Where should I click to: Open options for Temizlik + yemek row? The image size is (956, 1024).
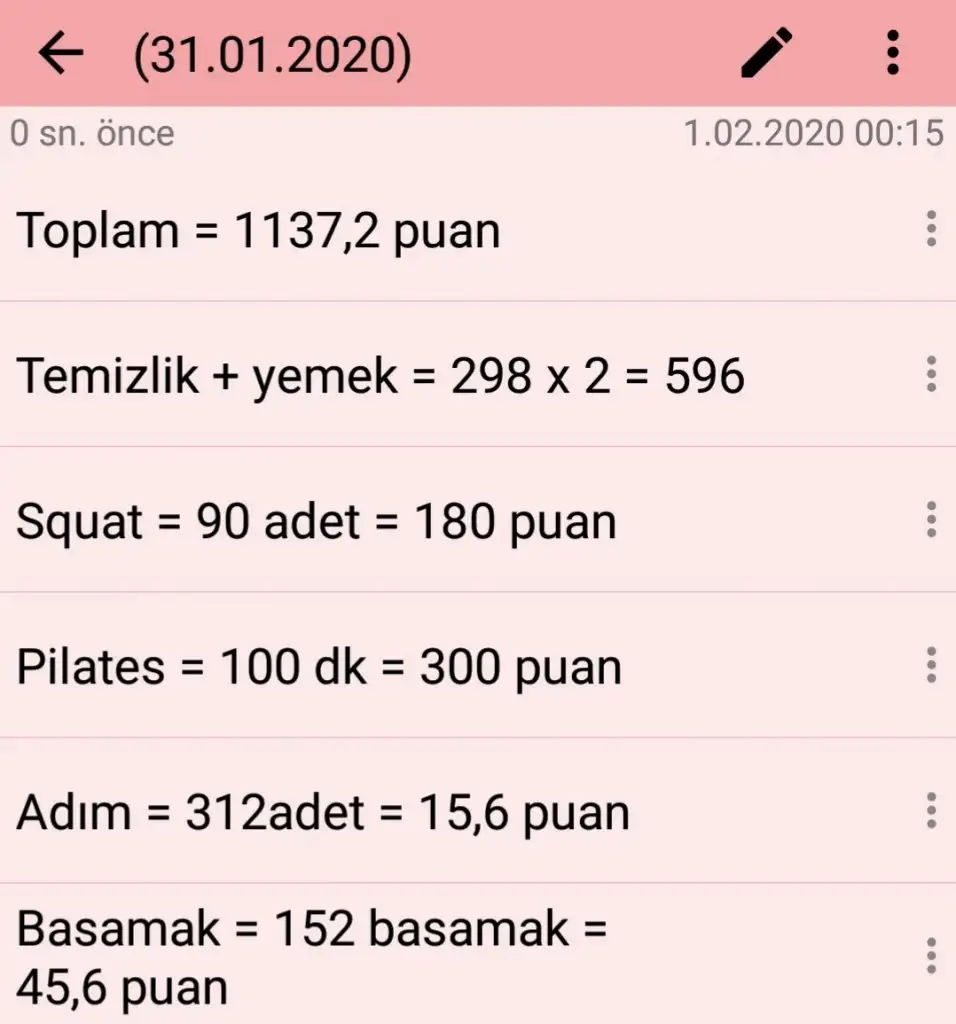(931, 375)
